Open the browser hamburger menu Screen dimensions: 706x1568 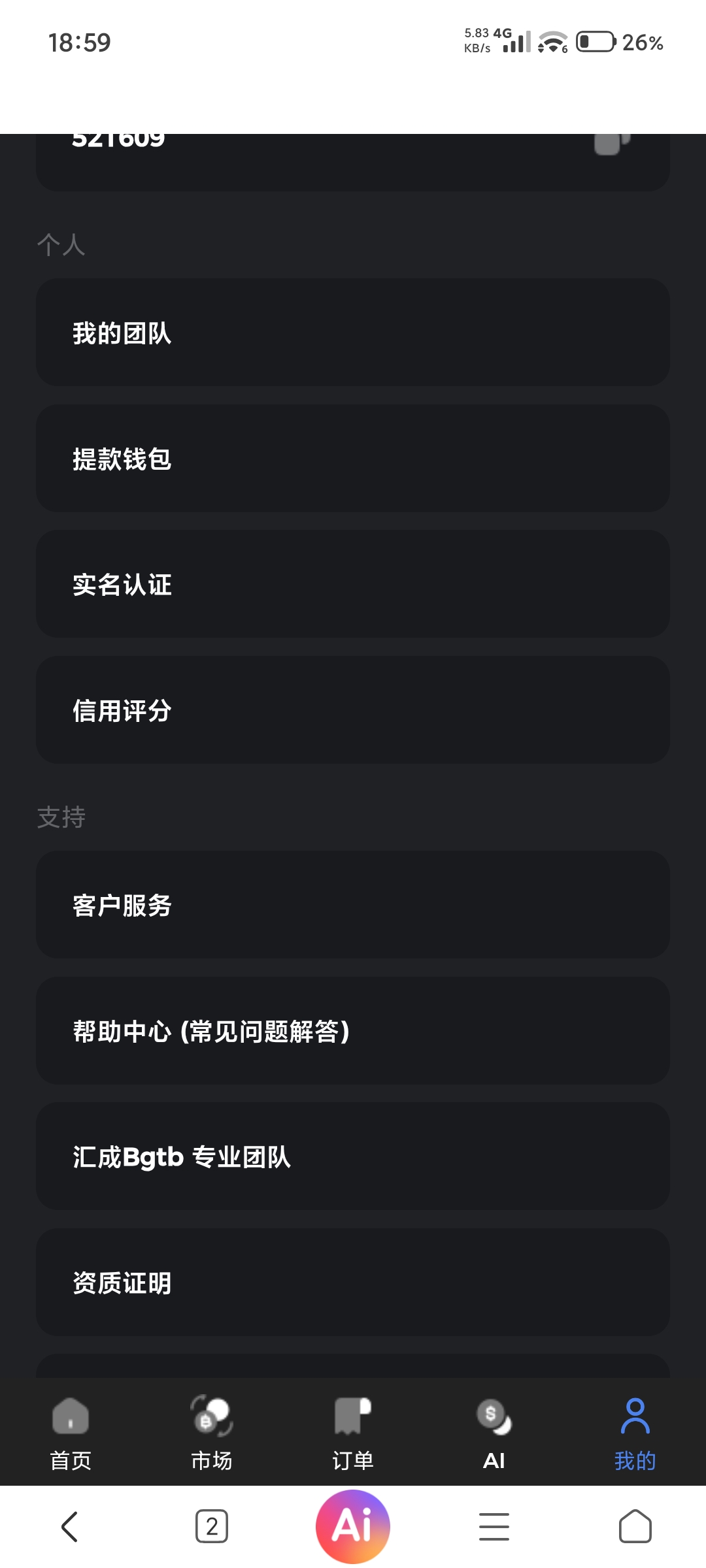coord(494,1527)
